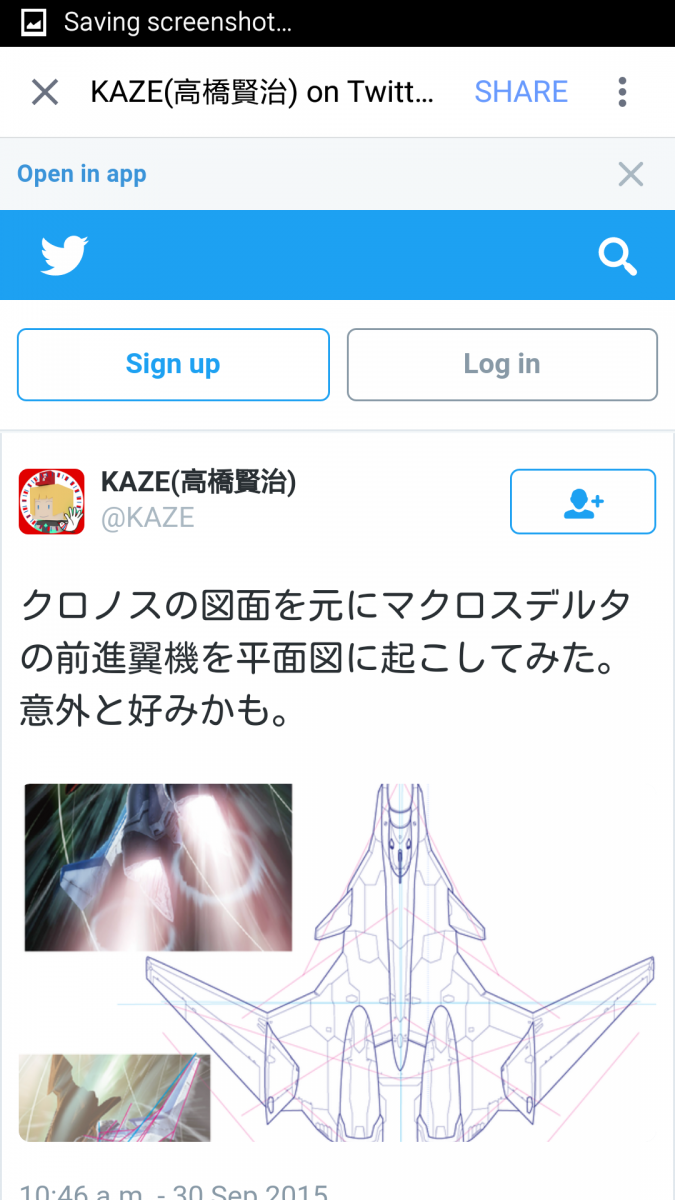Tap the Log in button
This screenshot has height=1200, width=675.
click(x=502, y=364)
